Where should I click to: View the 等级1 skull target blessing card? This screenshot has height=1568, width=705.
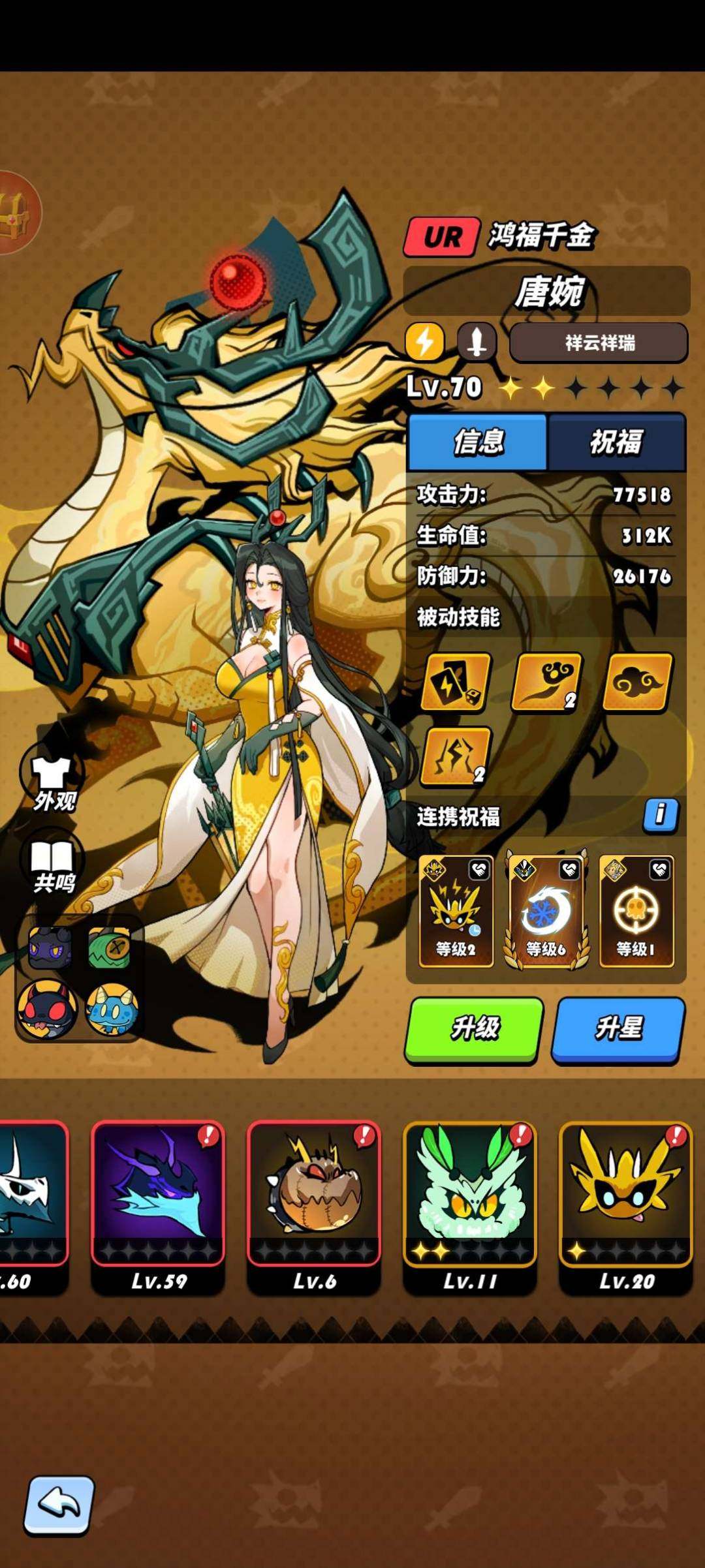[636, 911]
